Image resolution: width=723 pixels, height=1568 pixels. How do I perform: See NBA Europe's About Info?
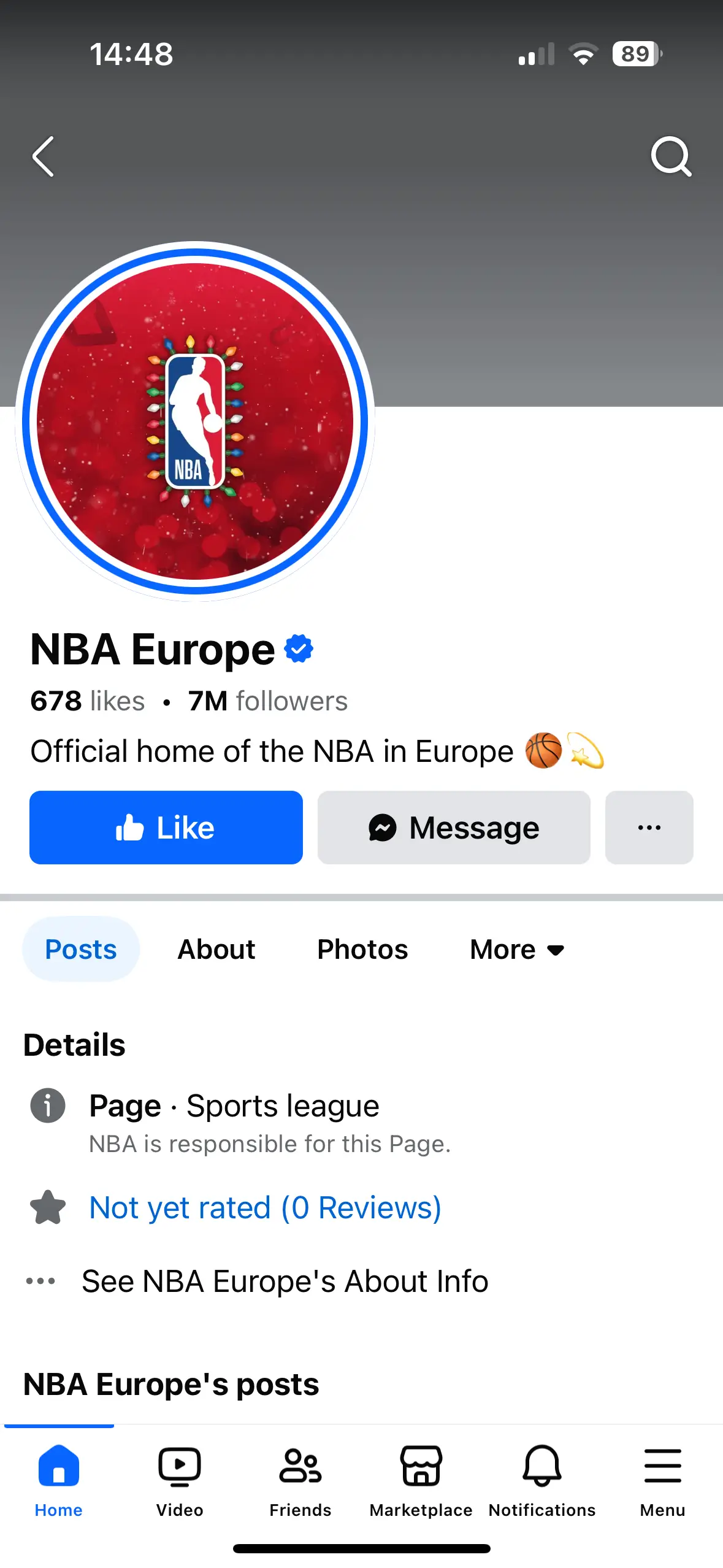pos(285,1281)
